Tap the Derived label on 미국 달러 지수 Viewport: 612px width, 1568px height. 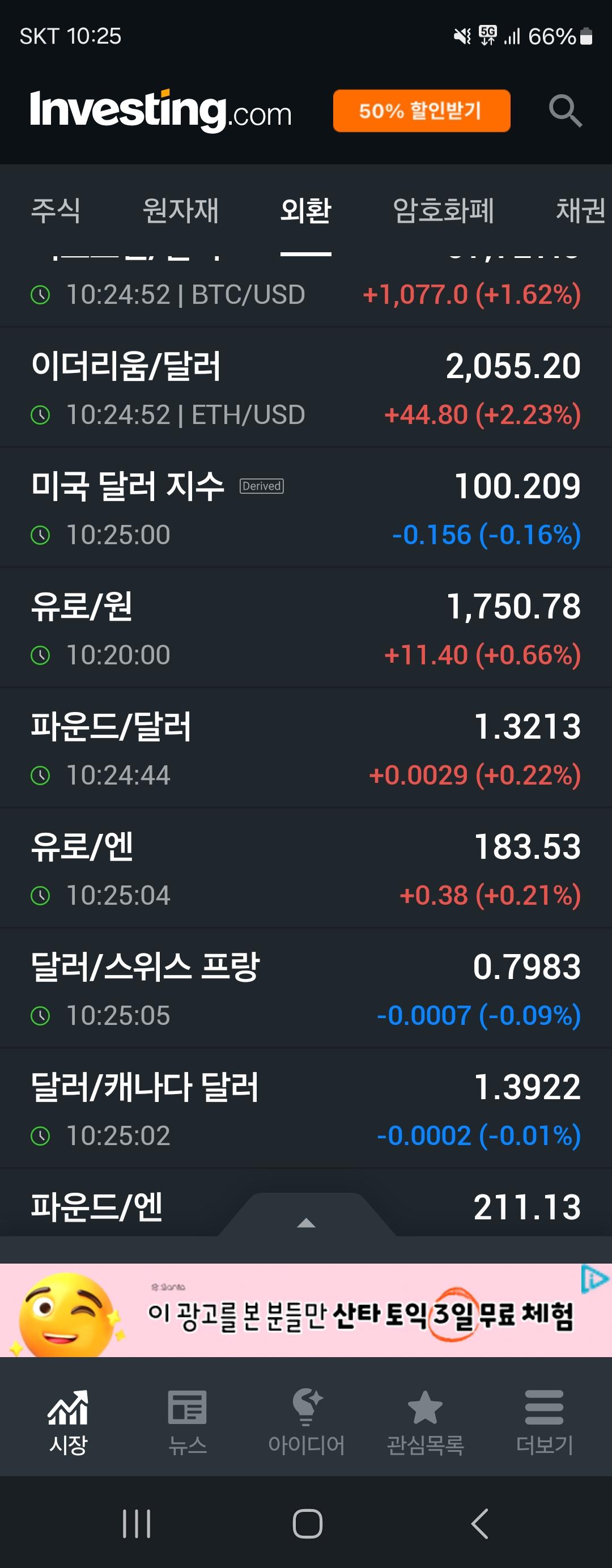[x=261, y=486]
